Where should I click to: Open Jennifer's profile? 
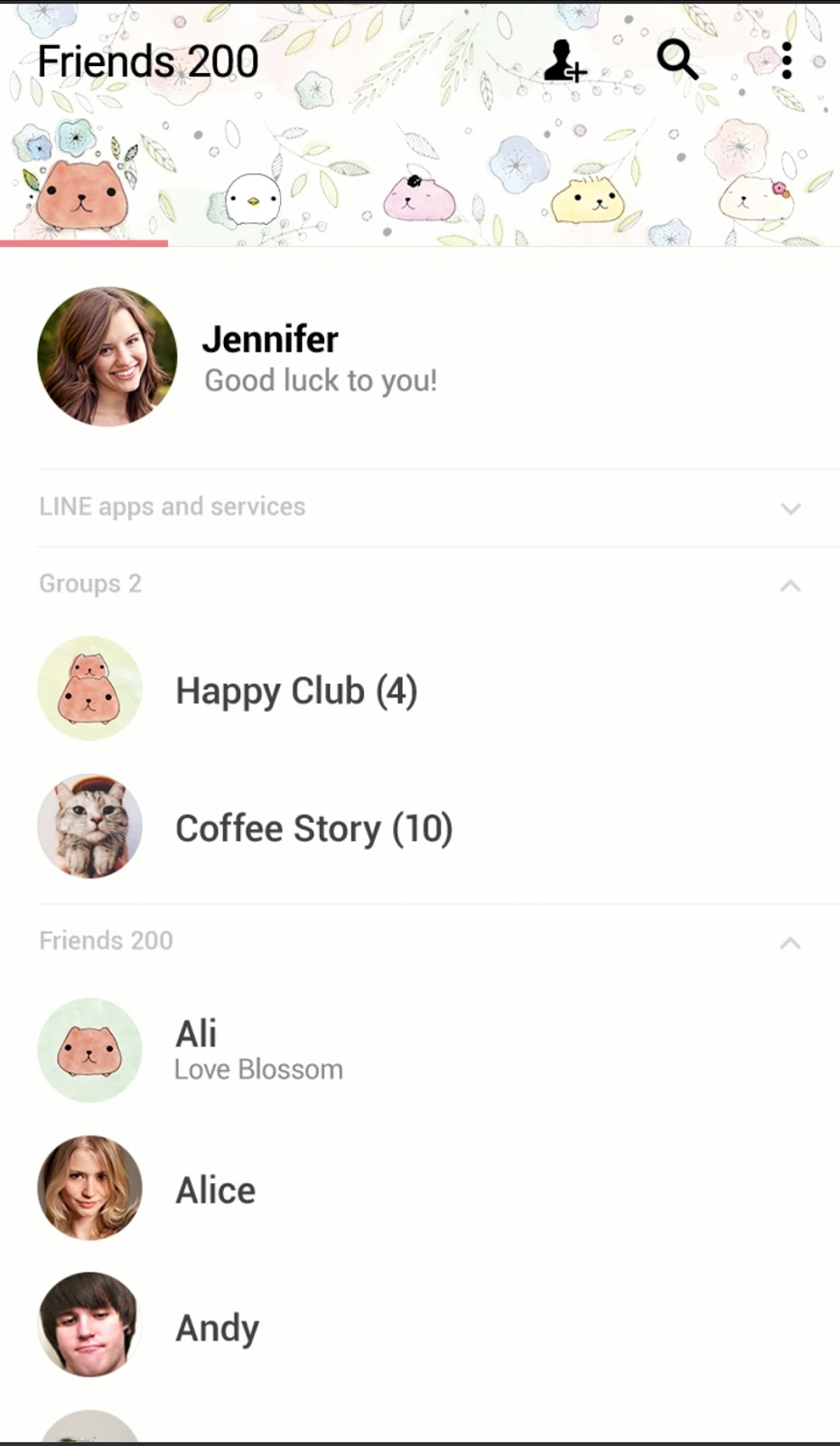pyautogui.click(x=271, y=357)
